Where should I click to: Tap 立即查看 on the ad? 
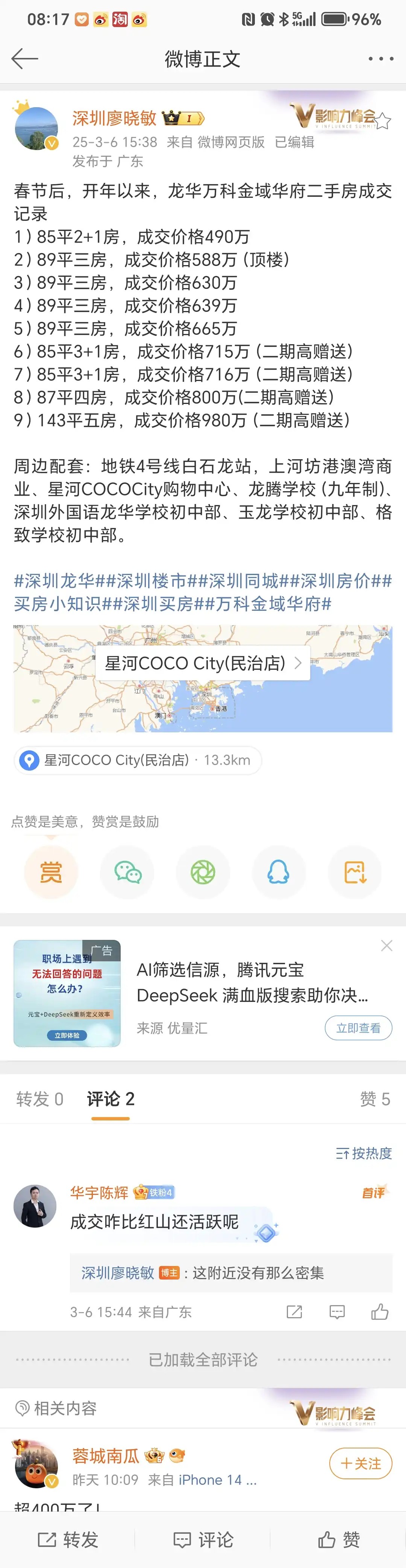358,1028
